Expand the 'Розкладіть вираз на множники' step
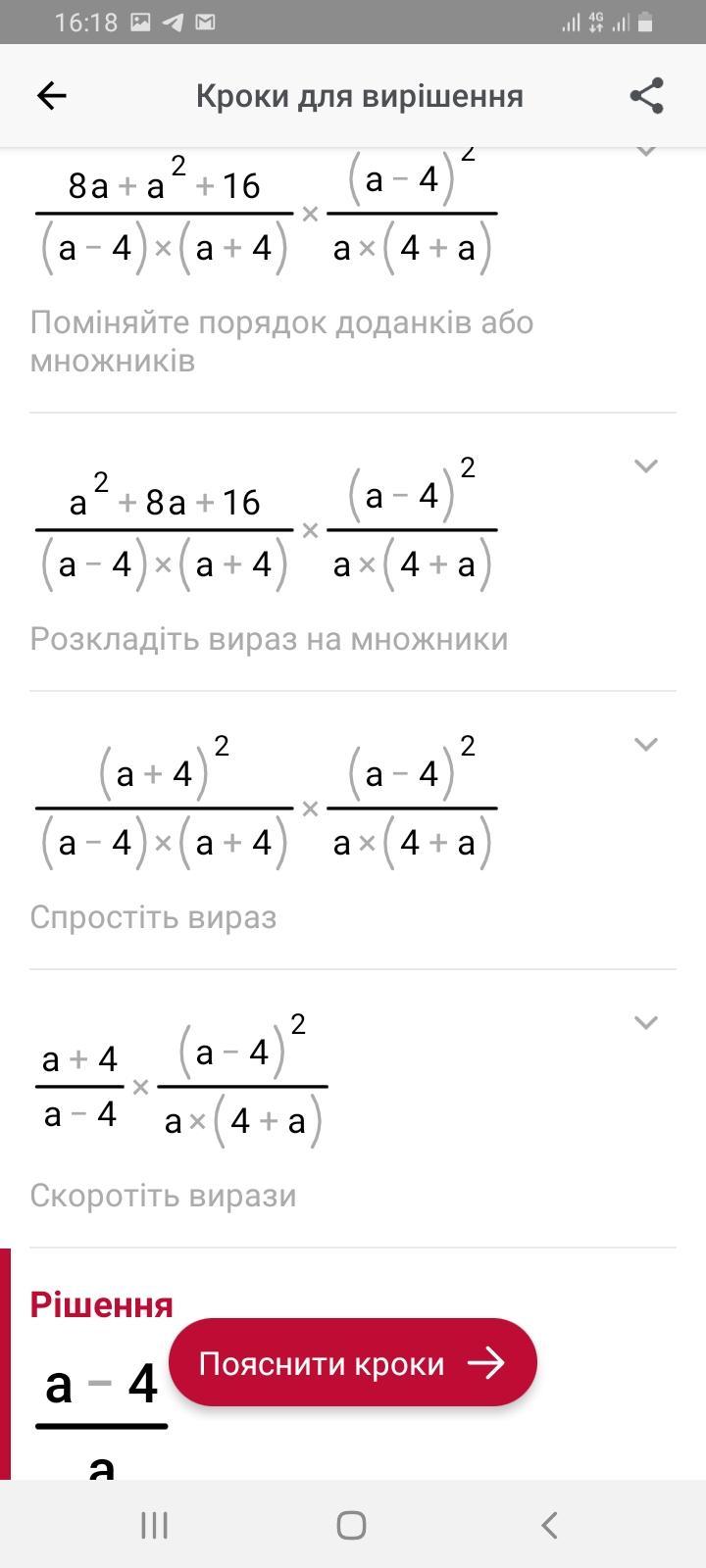 point(645,465)
